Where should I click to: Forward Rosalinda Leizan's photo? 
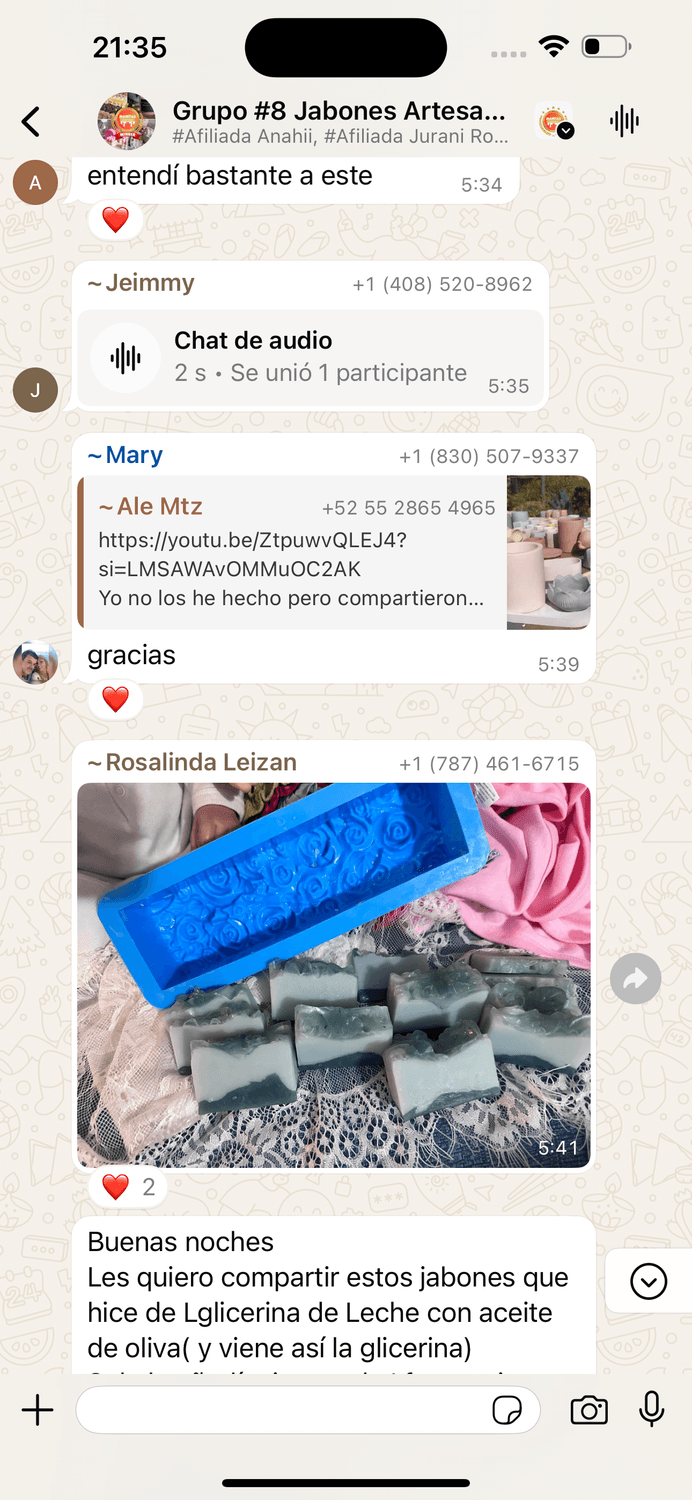click(635, 980)
